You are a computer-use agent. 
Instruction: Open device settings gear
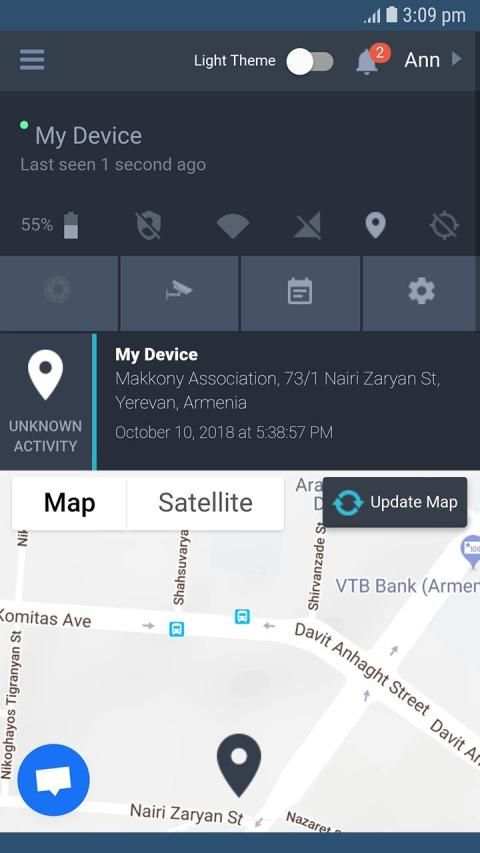(422, 293)
